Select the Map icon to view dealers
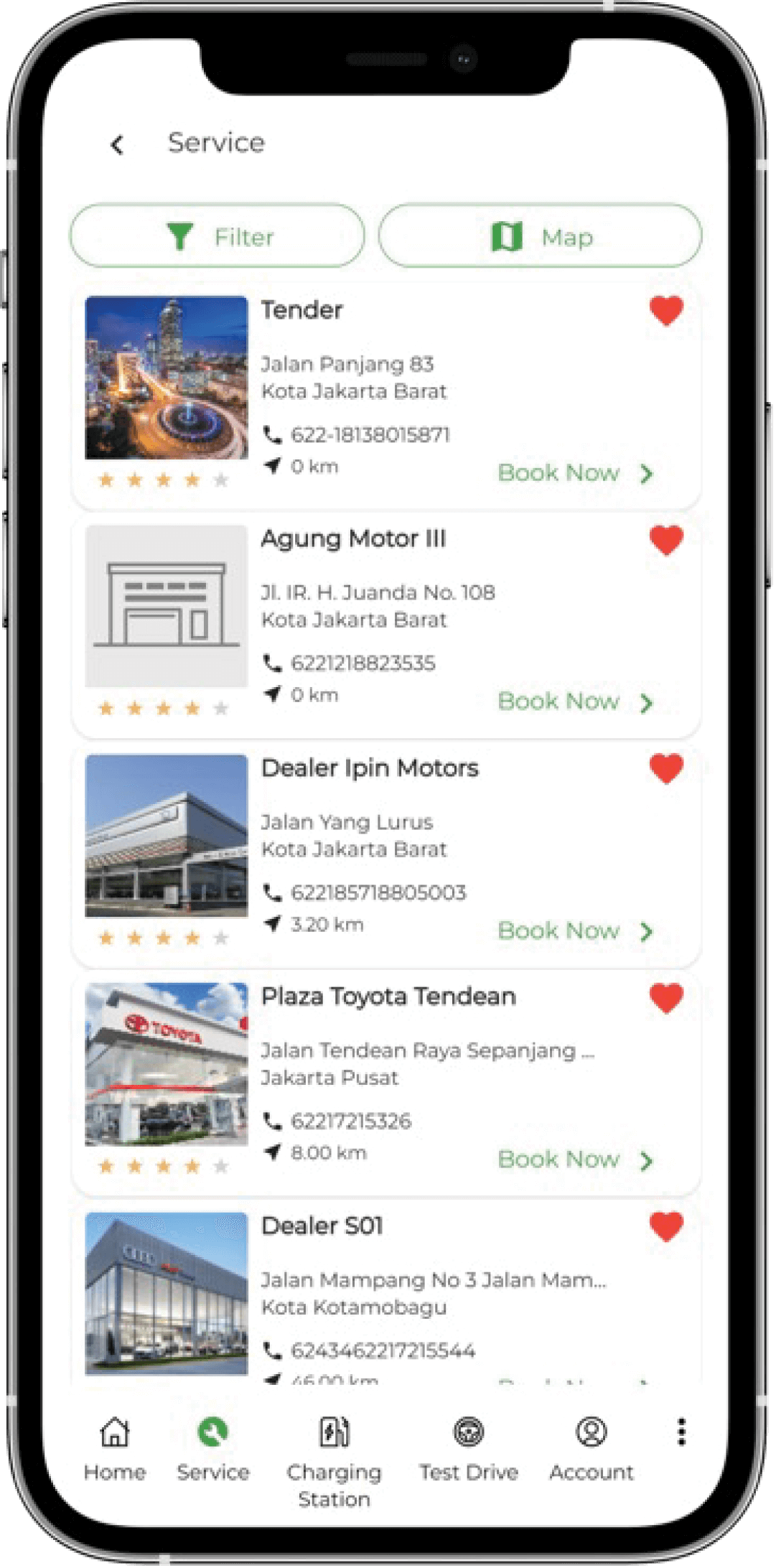Image resolution: width=776 pixels, height=1568 pixels. 505,236
